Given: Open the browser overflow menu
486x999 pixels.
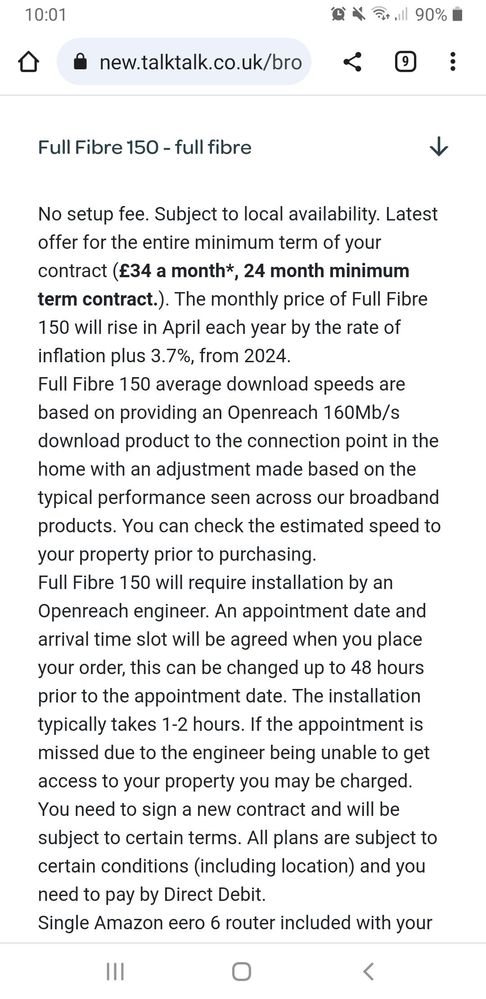Looking at the screenshot, I should (452, 62).
